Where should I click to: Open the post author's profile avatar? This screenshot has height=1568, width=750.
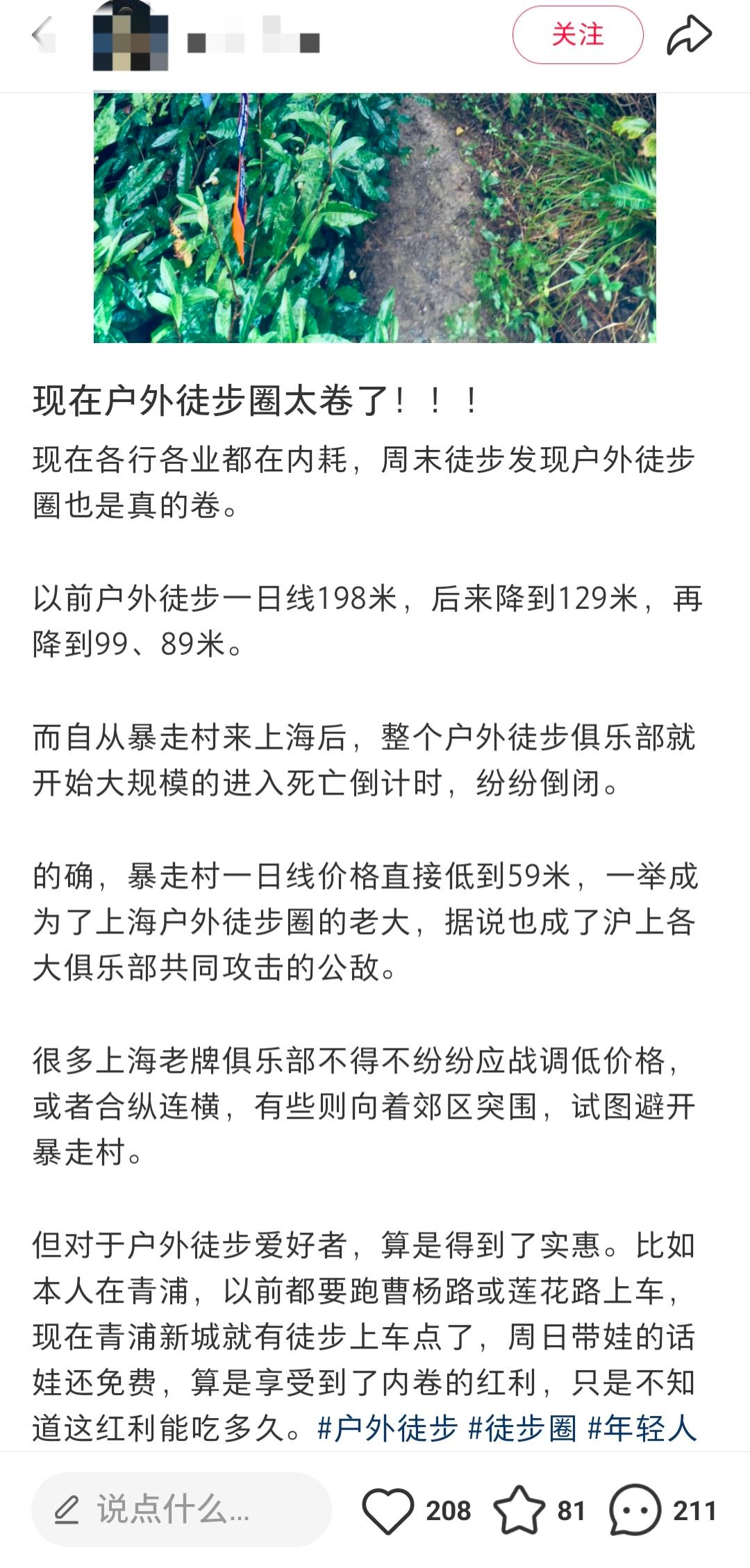[x=131, y=36]
